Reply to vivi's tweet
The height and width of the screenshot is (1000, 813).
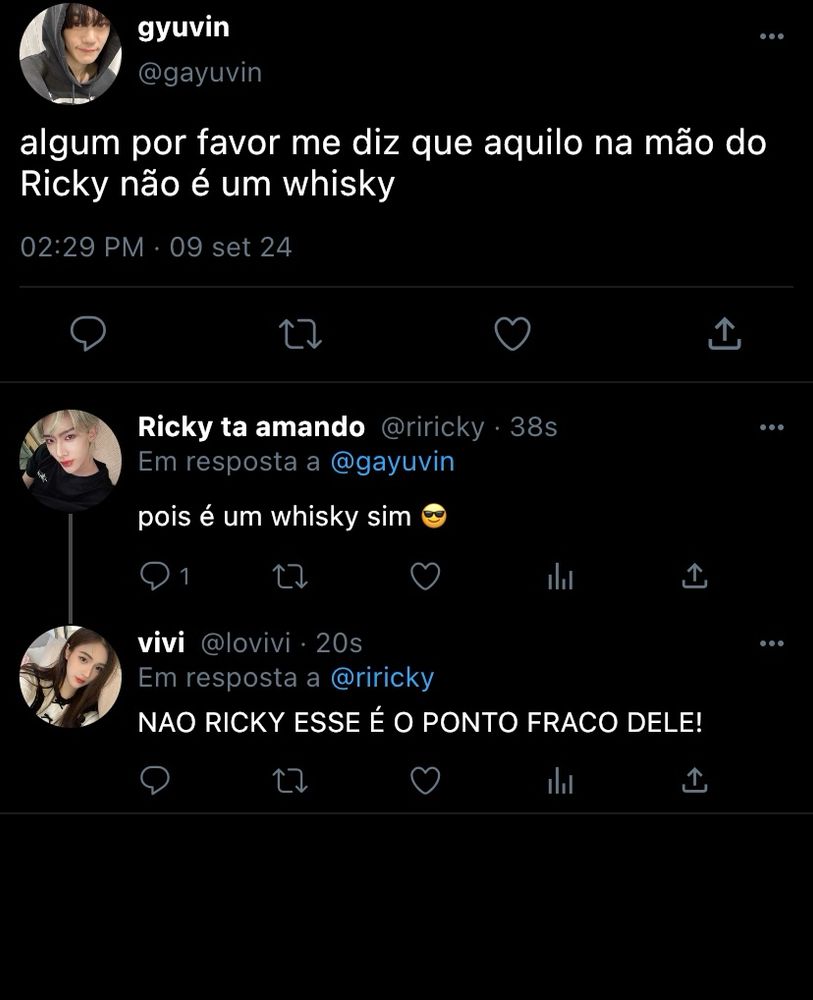tap(155, 780)
